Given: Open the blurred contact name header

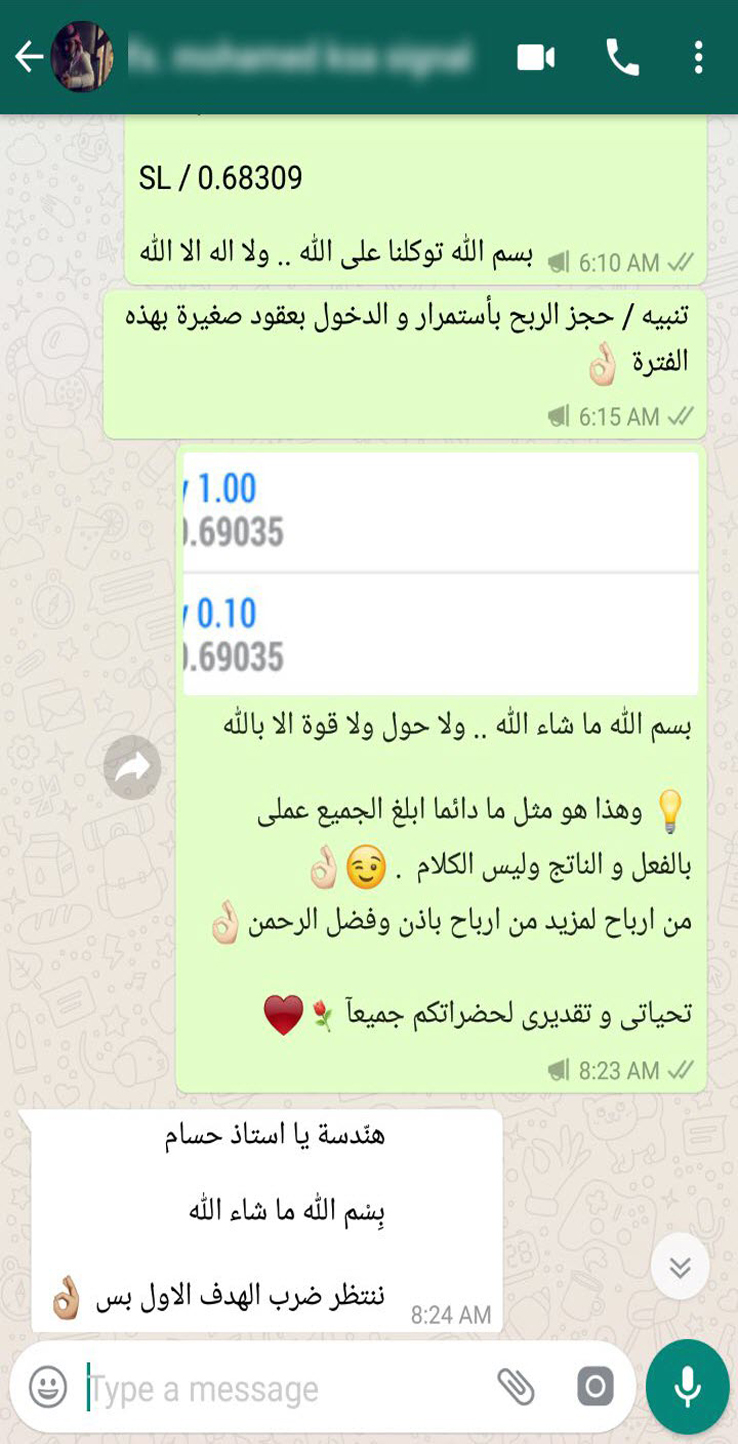Looking at the screenshot, I should pyautogui.click(x=300, y=58).
